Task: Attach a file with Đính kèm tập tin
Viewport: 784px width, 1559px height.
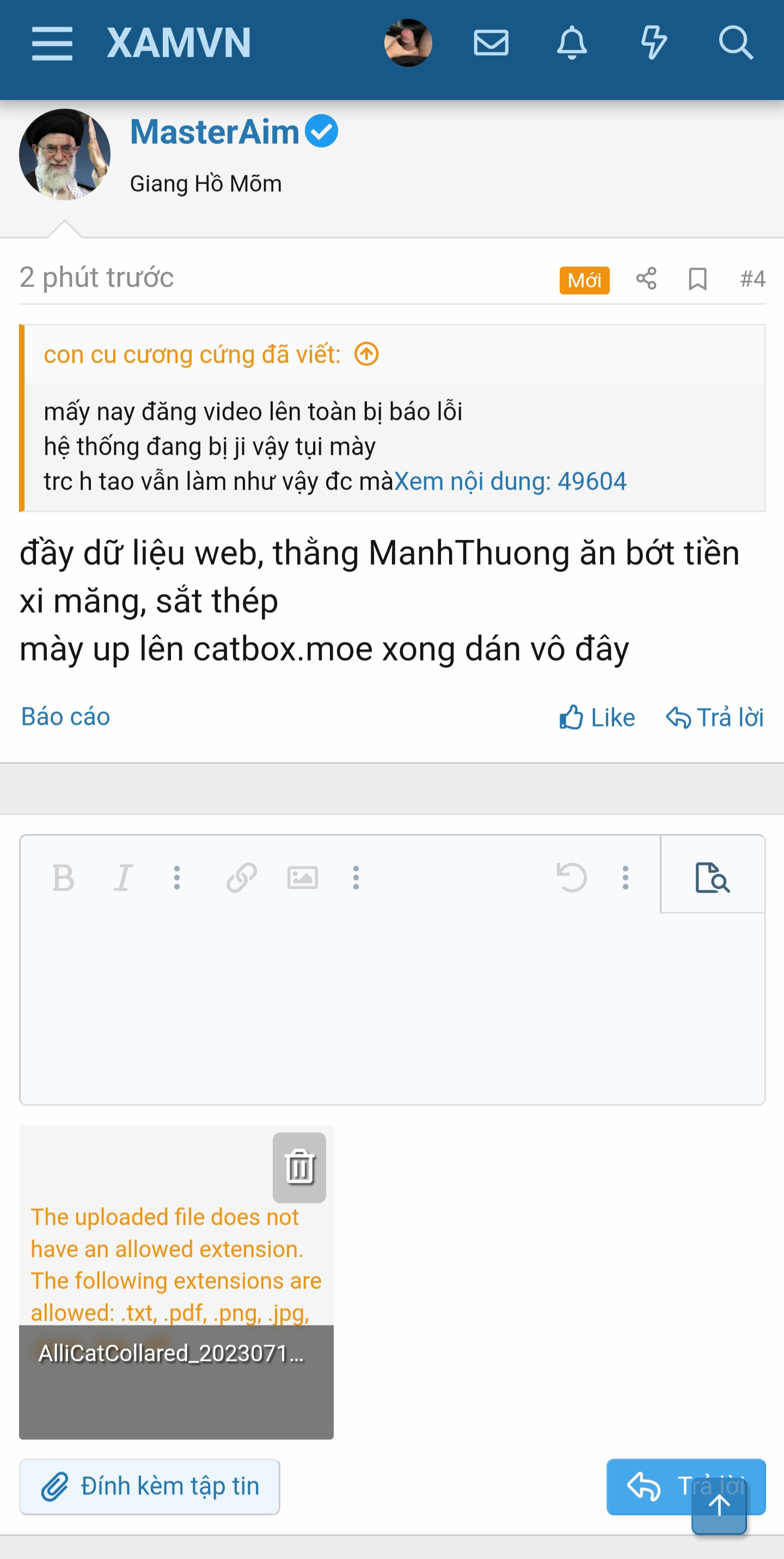Action: 149,1486
